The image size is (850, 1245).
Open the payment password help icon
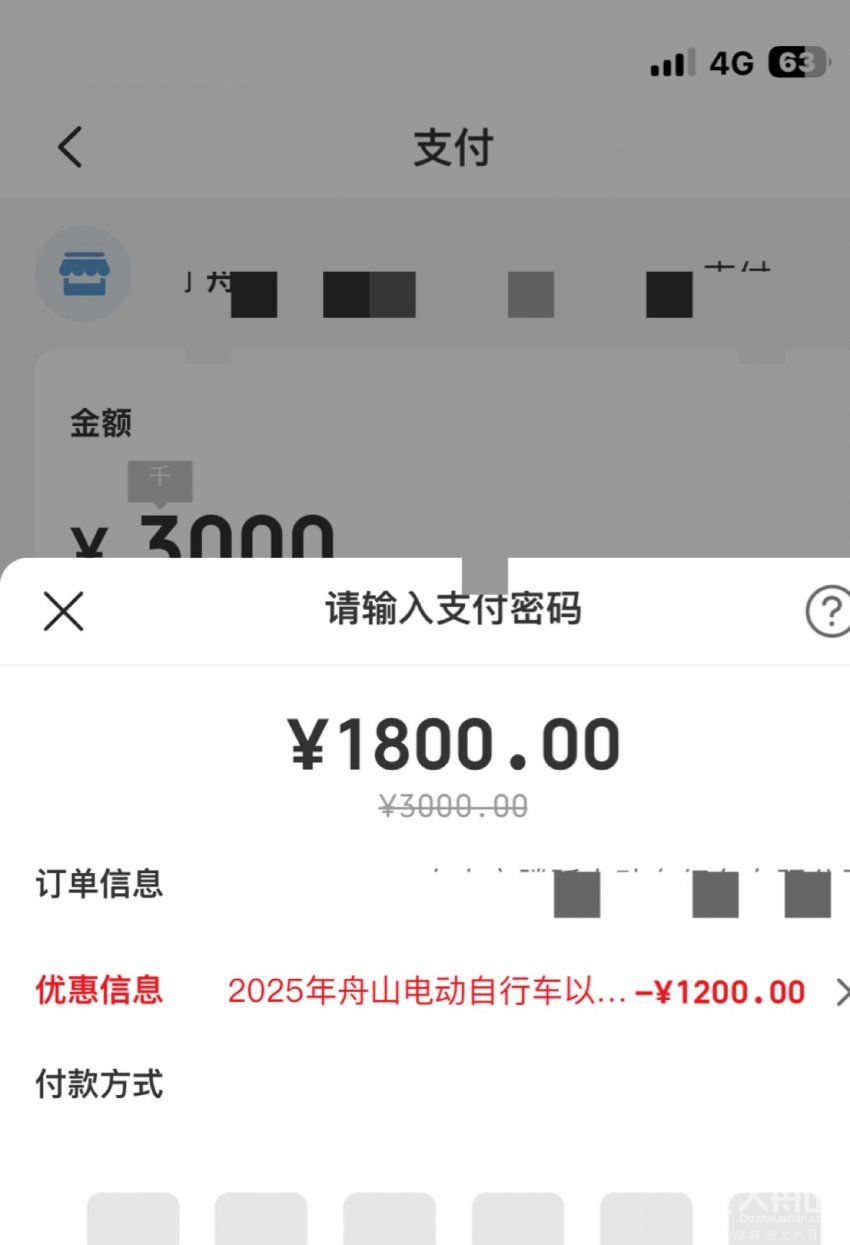tap(828, 611)
